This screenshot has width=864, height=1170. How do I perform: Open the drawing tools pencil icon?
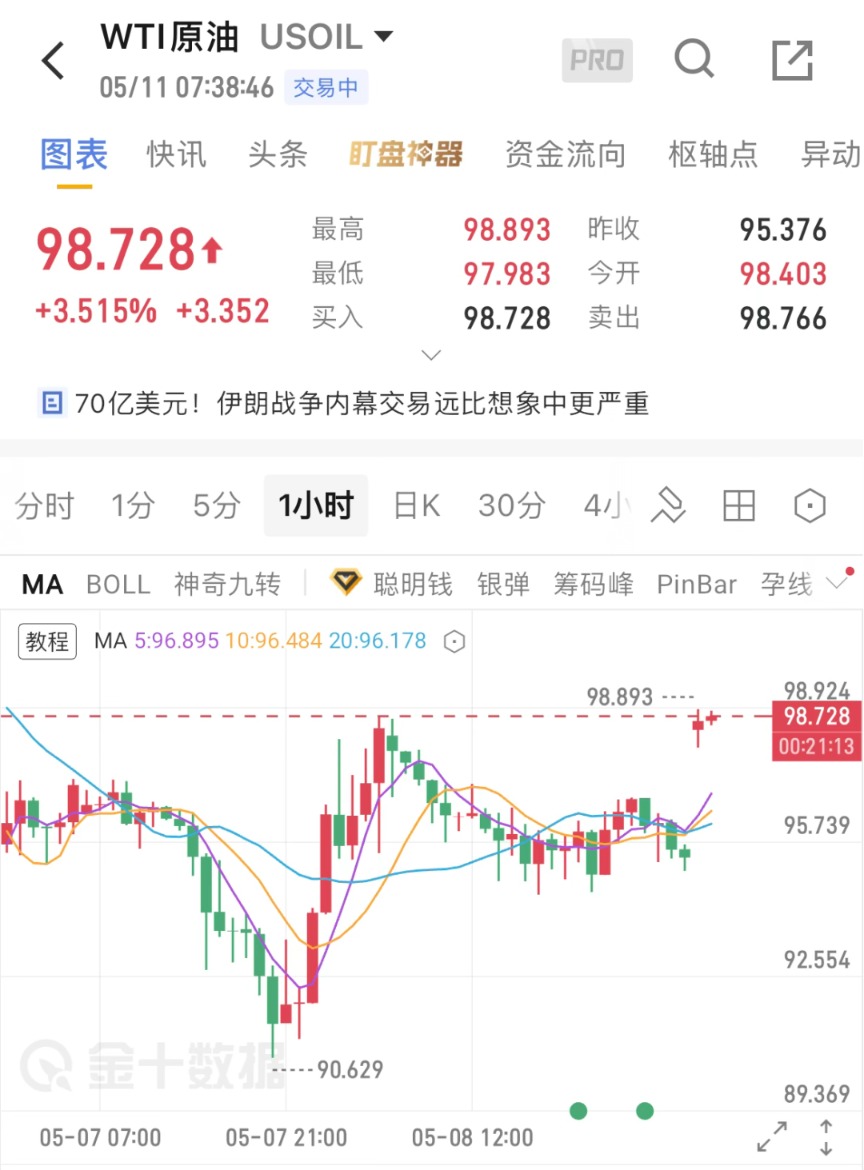668,506
